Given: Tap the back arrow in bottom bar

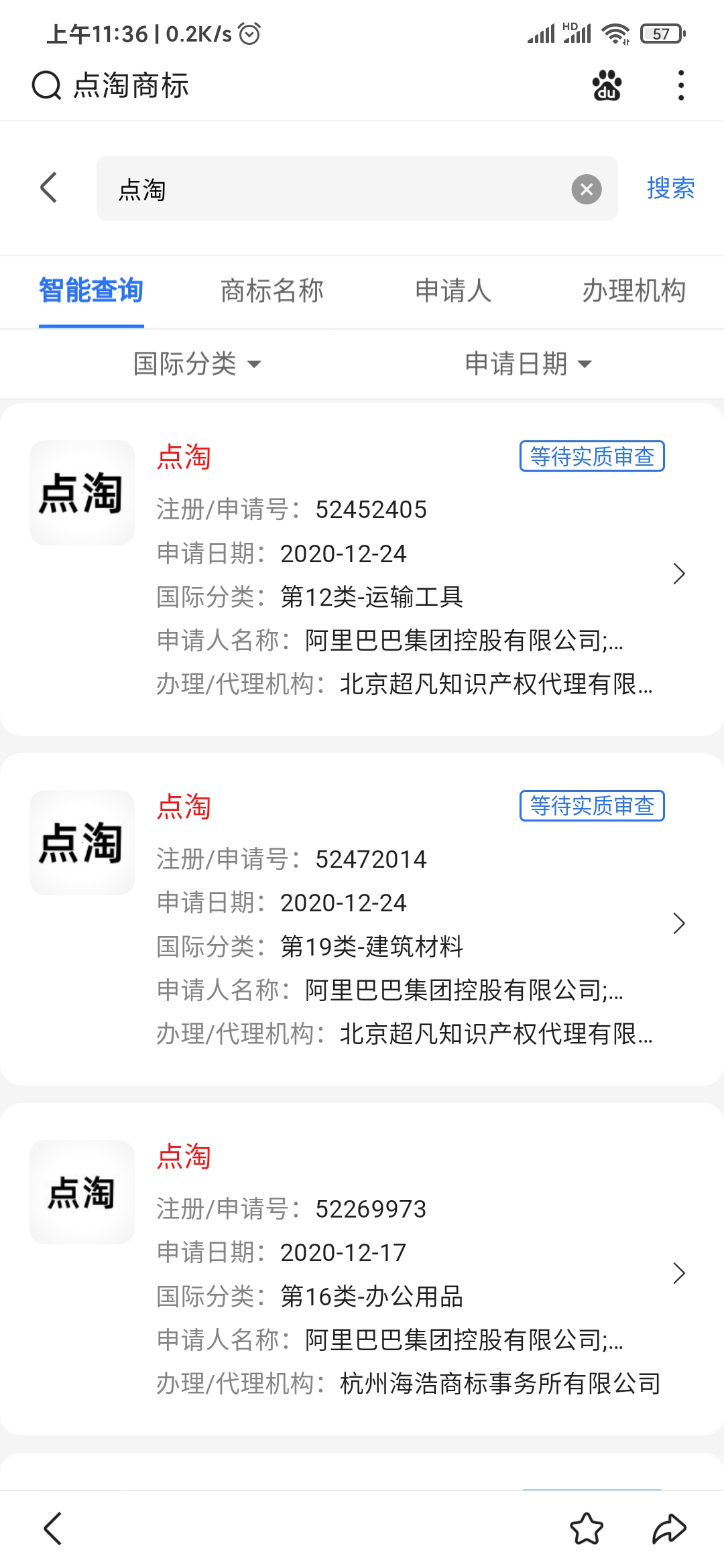Looking at the screenshot, I should coord(51,1530).
